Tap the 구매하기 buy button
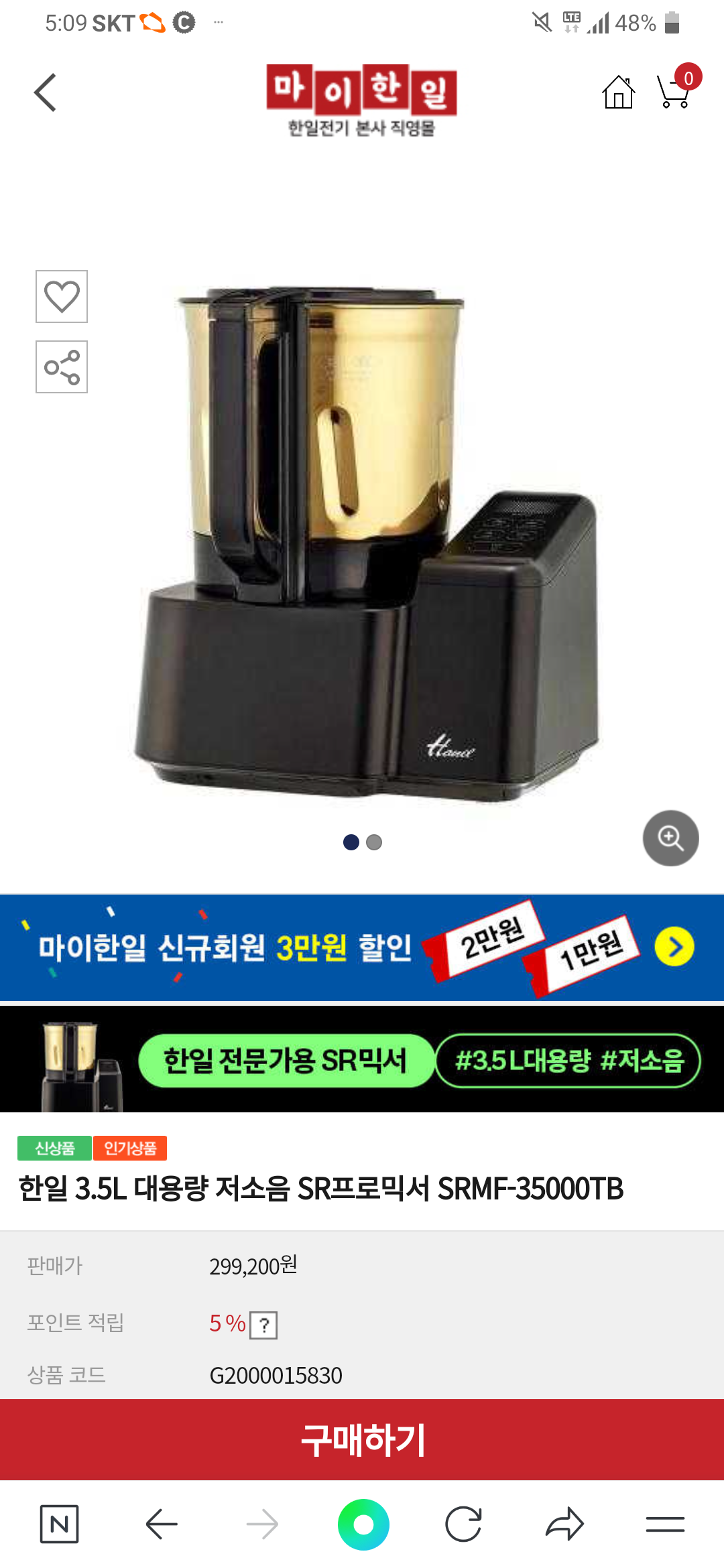724x1568 pixels. click(x=362, y=1439)
